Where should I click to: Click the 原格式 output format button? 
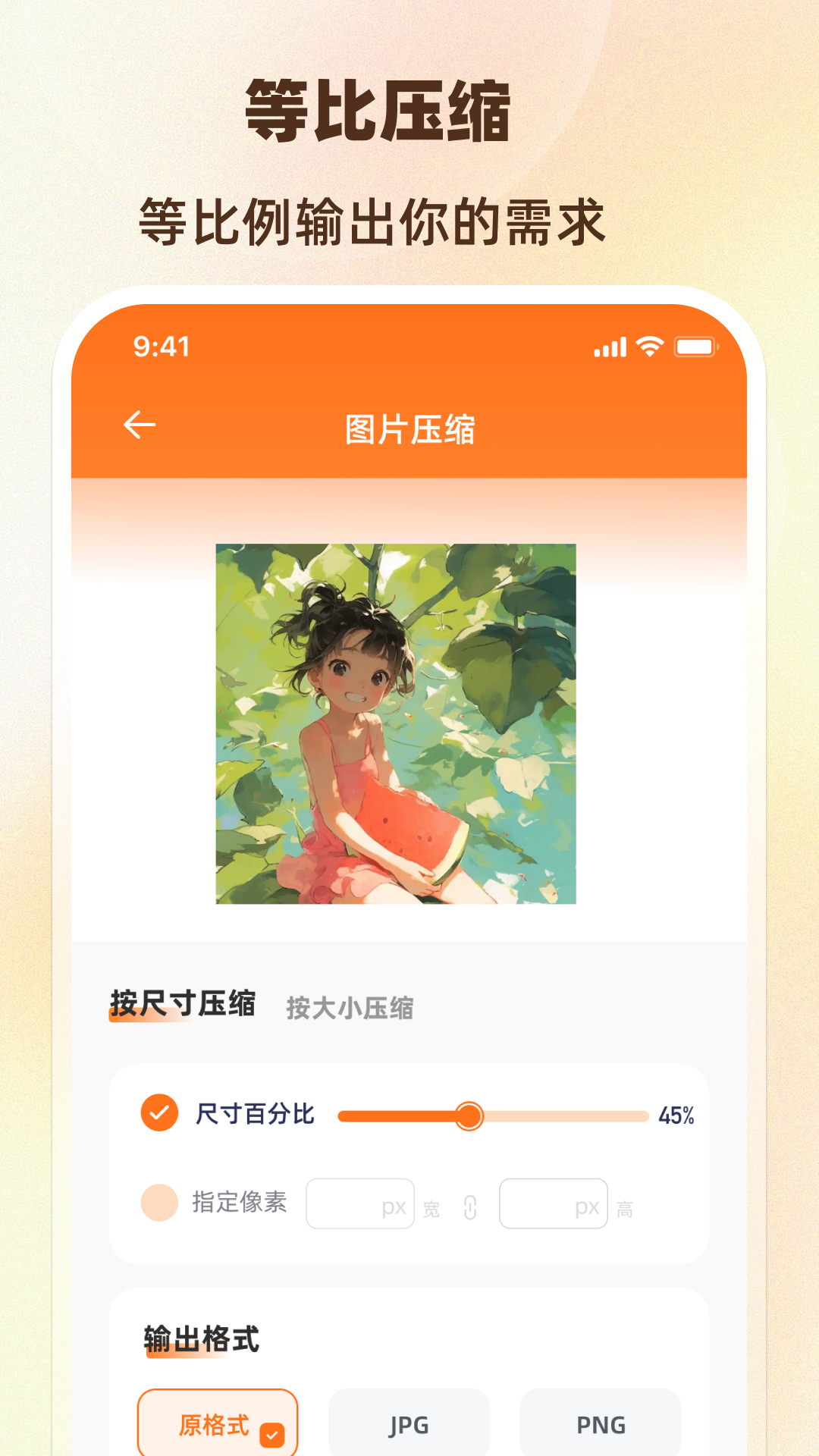click(x=218, y=1424)
